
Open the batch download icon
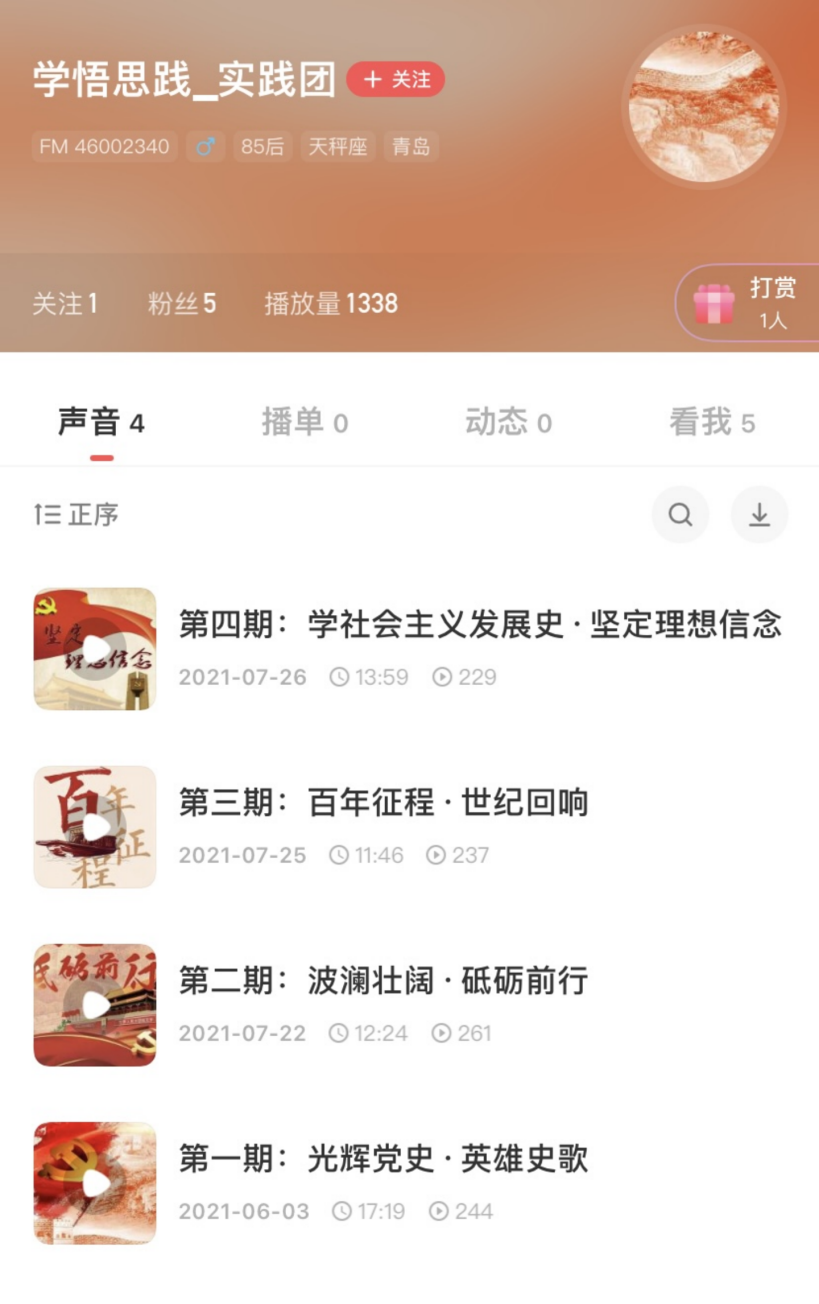click(759, 515)
